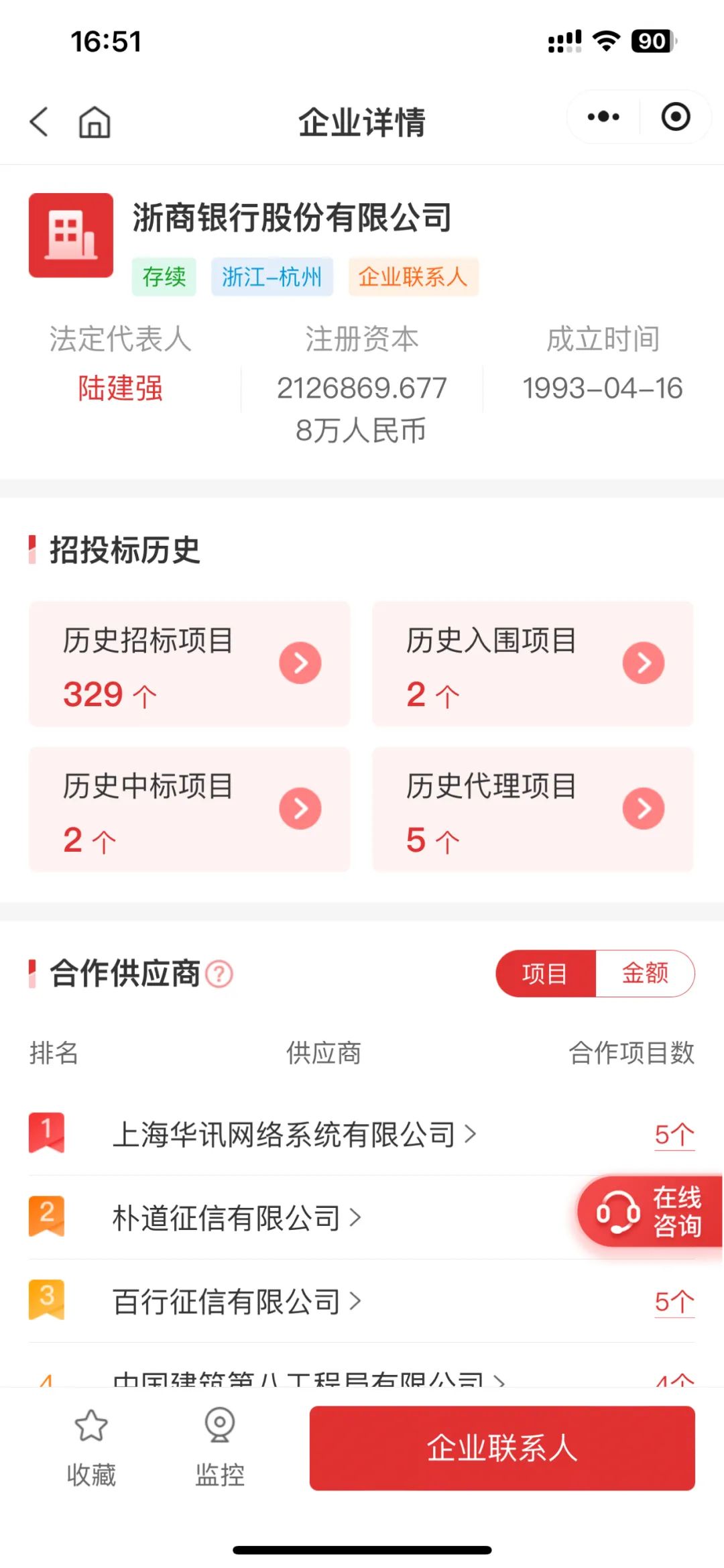Close the mini program with the circle icon
This screenshot has width=724, height=1568.
(x=675, y=117)
